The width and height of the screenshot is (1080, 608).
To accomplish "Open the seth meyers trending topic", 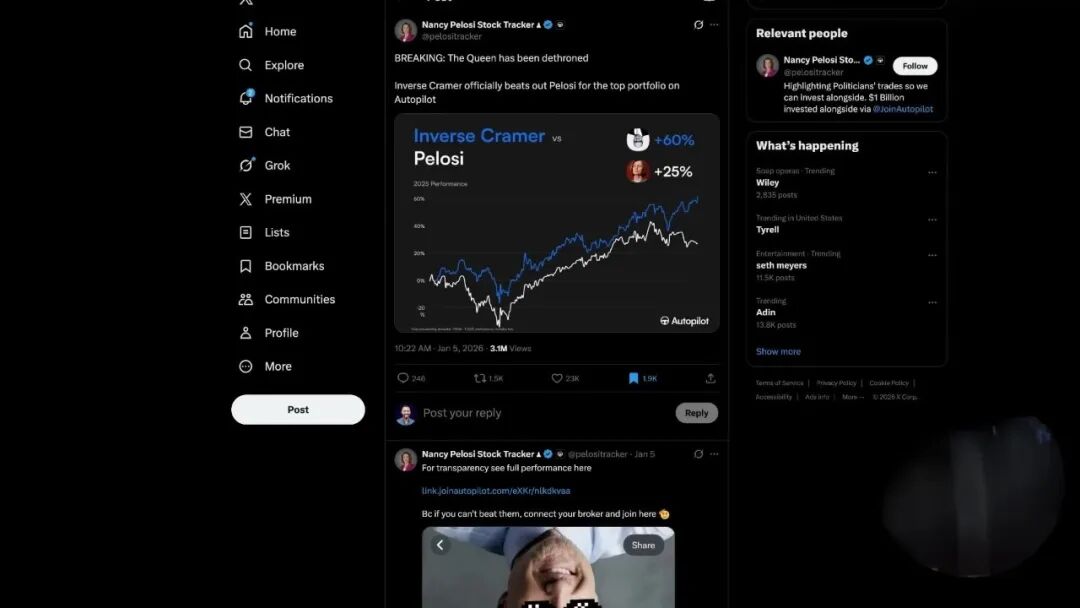I will coord(781,266).
